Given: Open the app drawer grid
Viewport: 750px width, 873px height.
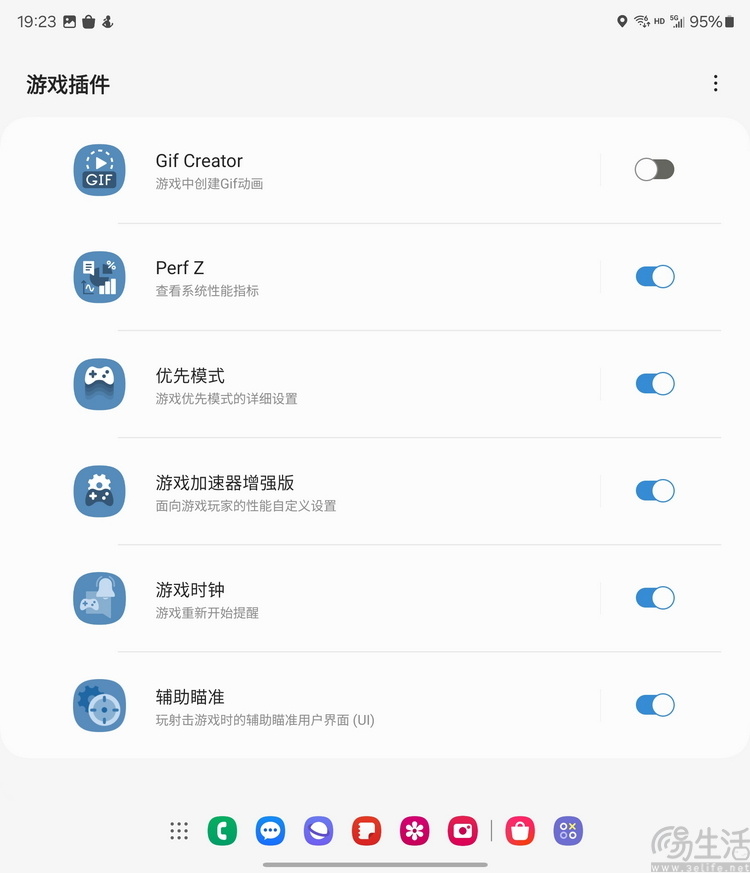Looking at the screenshot, I should point(178,831).
